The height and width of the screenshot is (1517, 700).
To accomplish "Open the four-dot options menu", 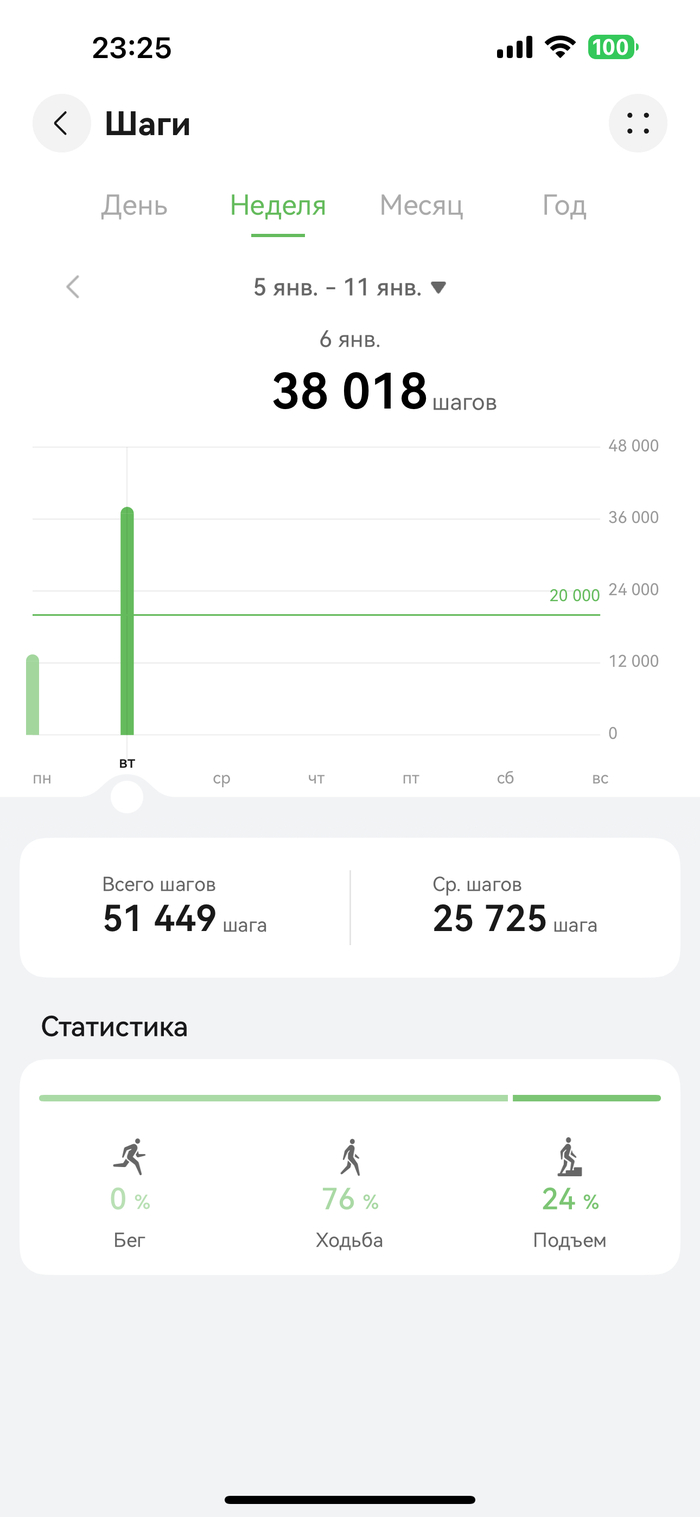I will (637, 123).
